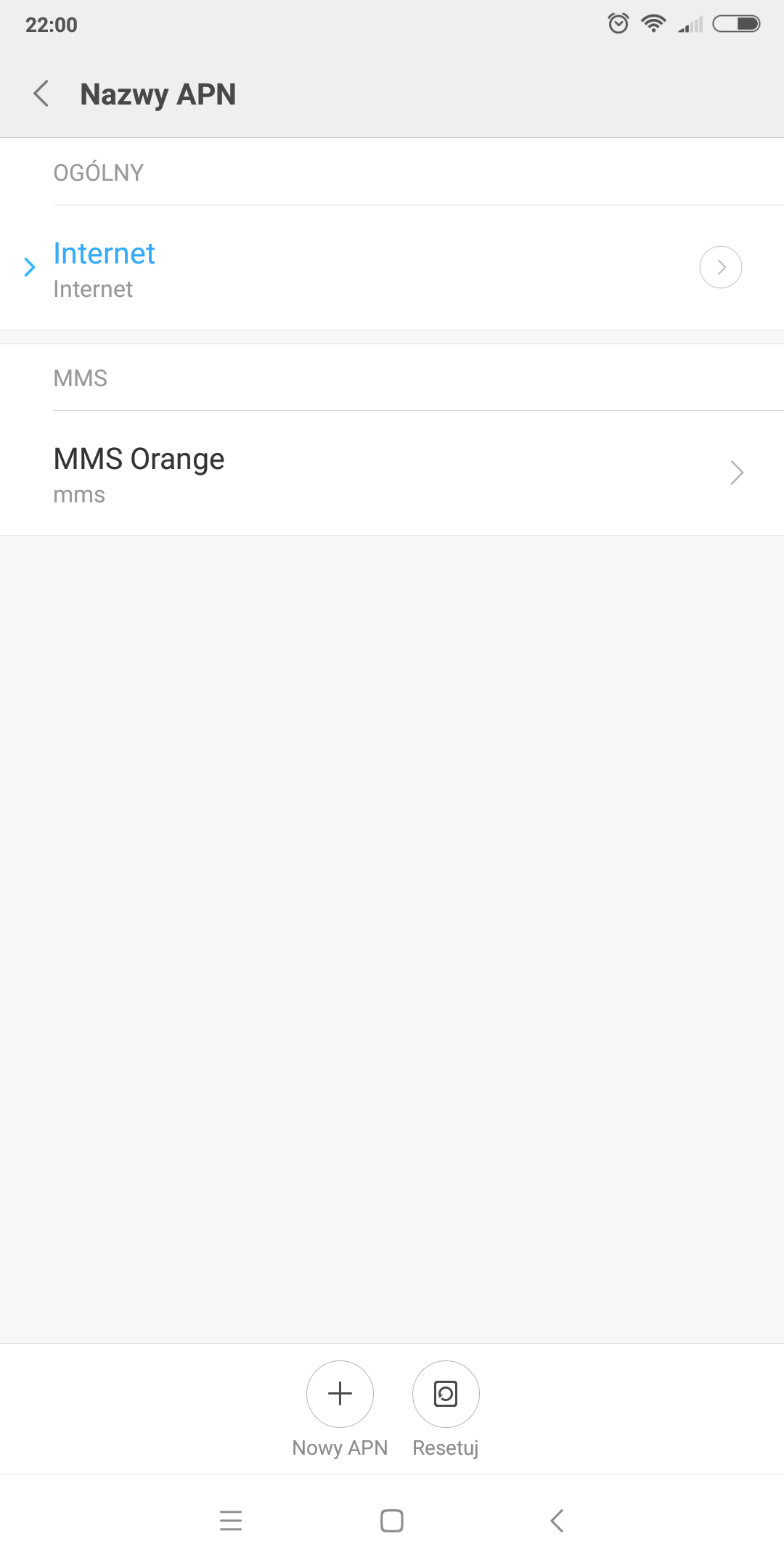Go to the home screen
This screenshot has width=784, height=1568.
(392, 1520)
